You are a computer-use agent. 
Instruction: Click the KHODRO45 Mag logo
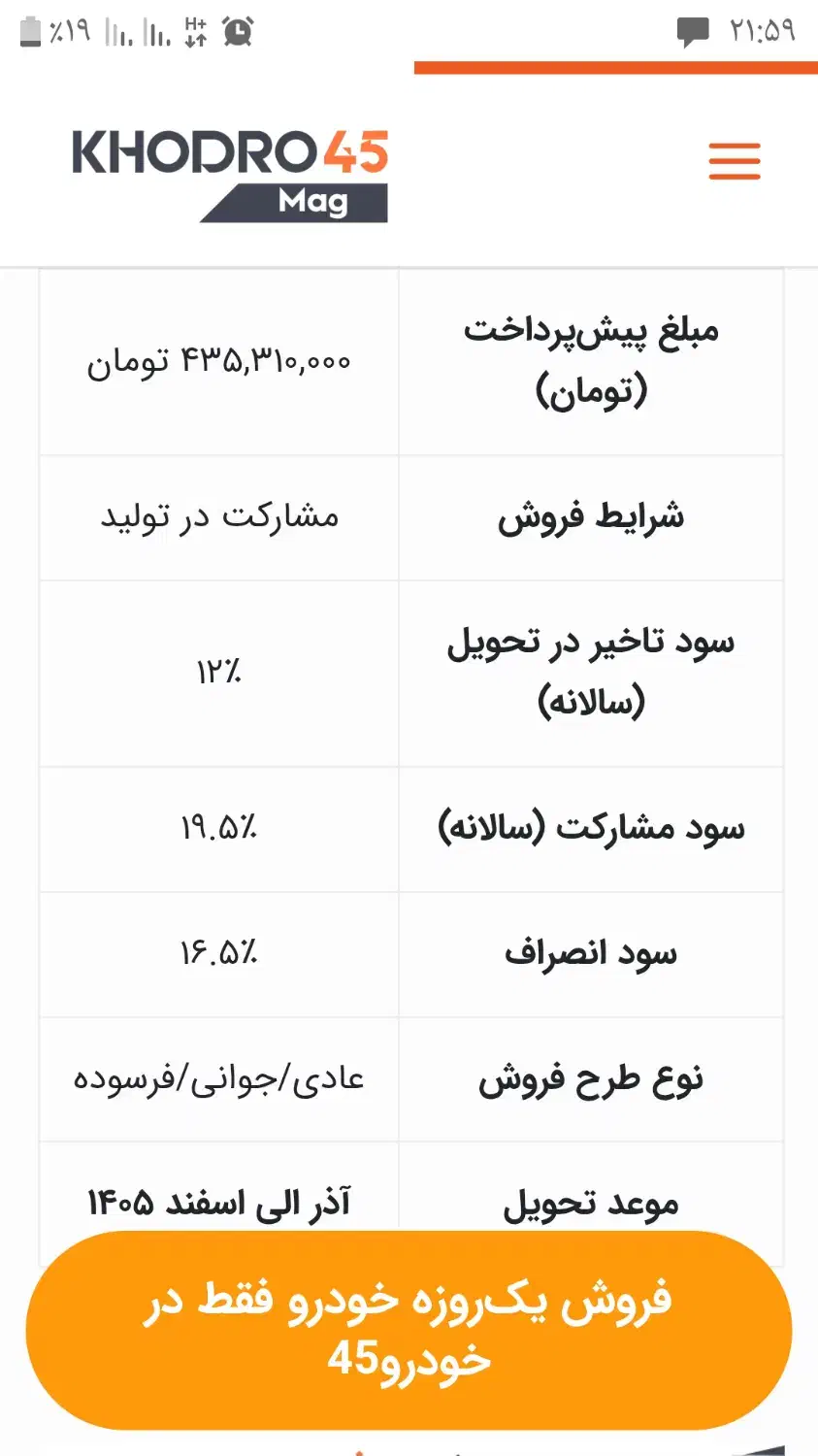(x=230, y=171)
